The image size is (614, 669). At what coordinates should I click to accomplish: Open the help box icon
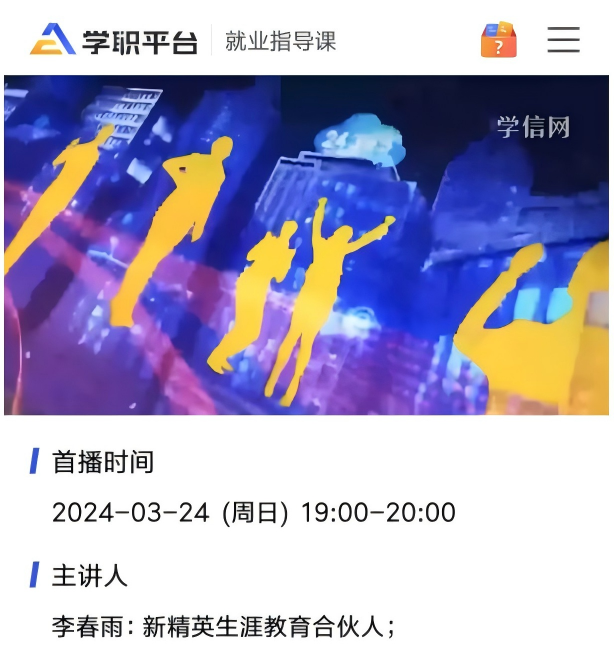click(498, 40)
